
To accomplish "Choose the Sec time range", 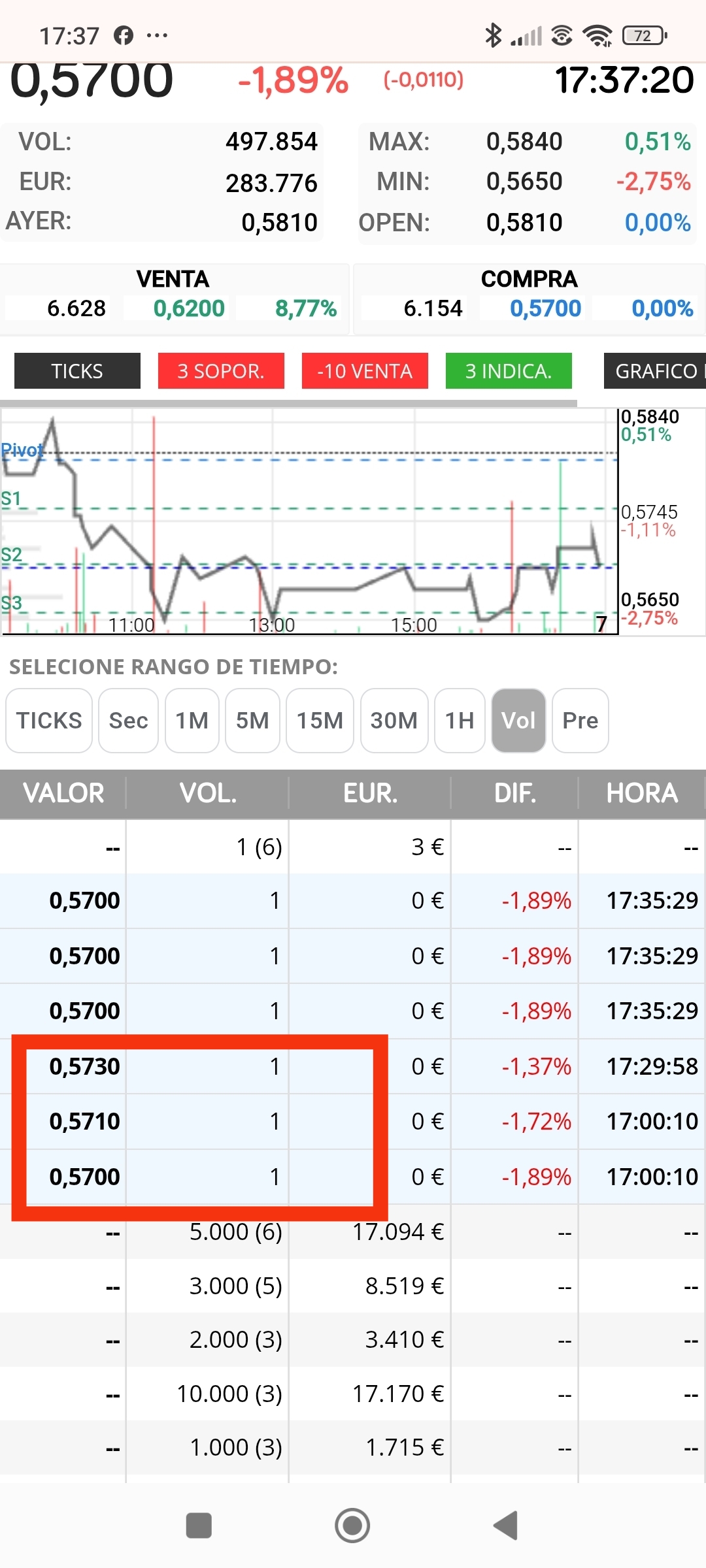I will pos(128,721).
